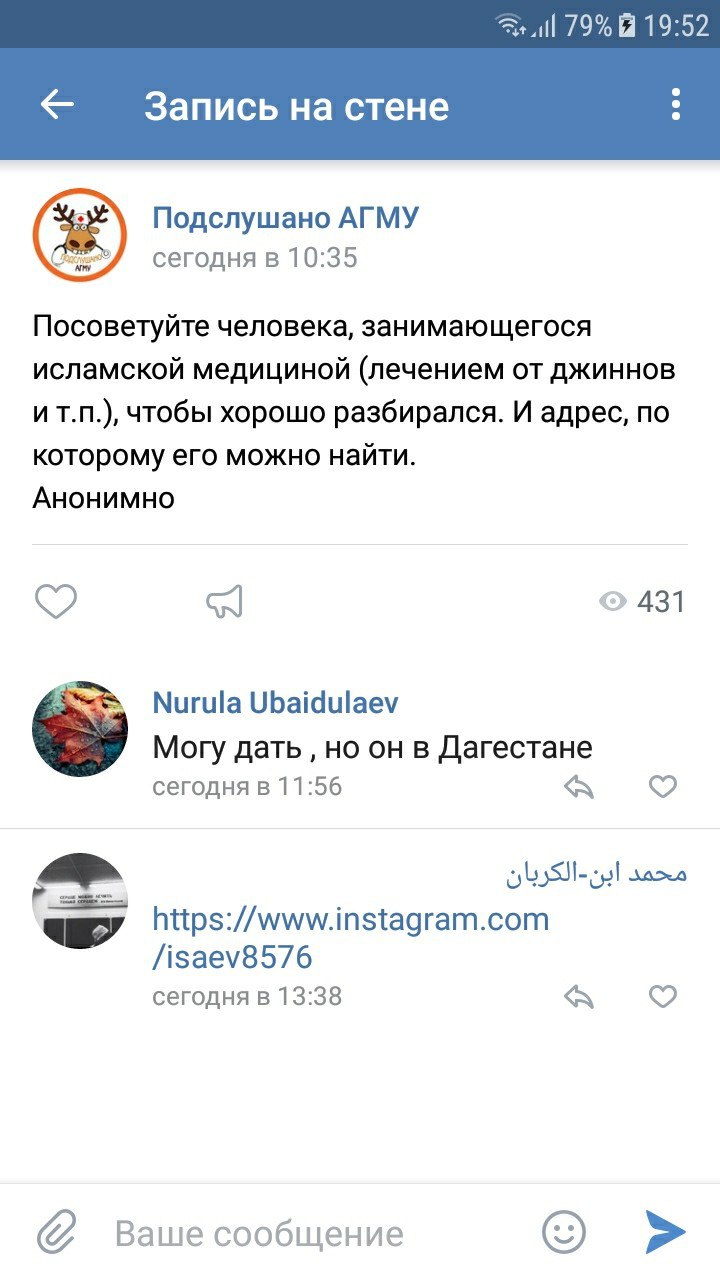Reply to Nurula Ubaidulaev's comment

click(x=579, y=787)
